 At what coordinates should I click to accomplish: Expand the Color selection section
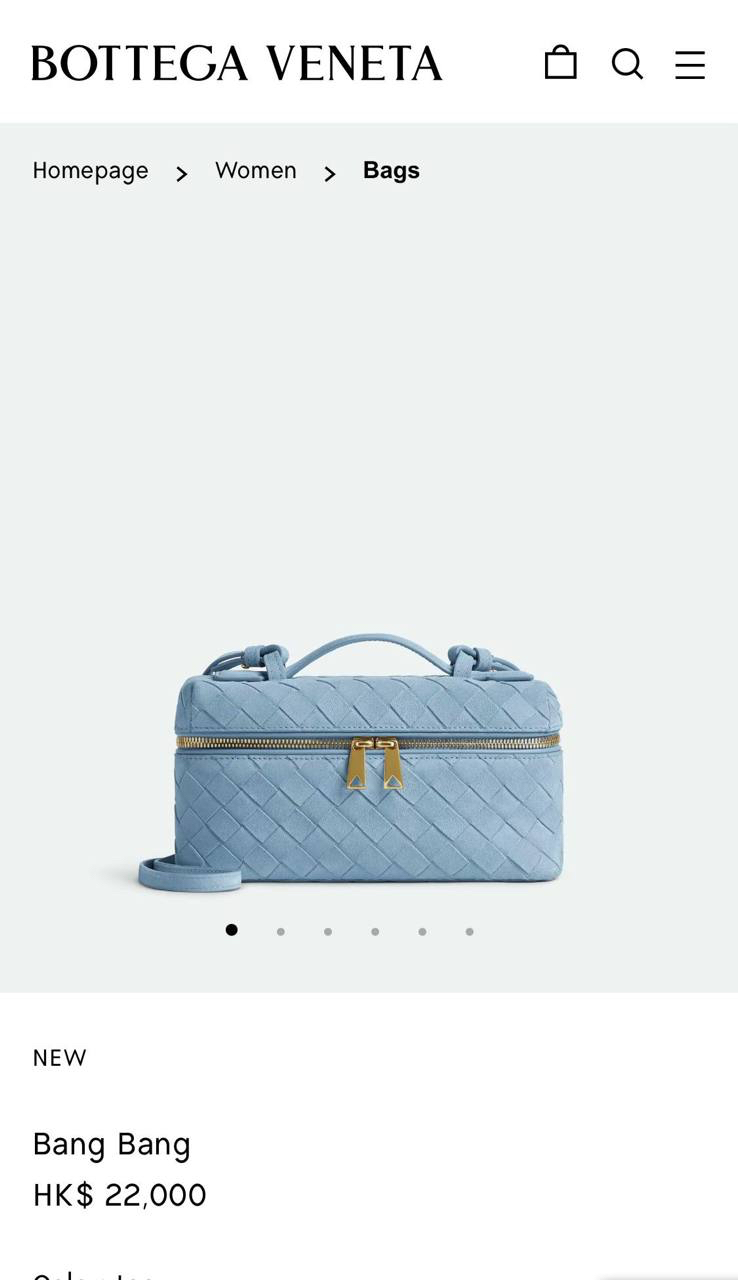93,1272
